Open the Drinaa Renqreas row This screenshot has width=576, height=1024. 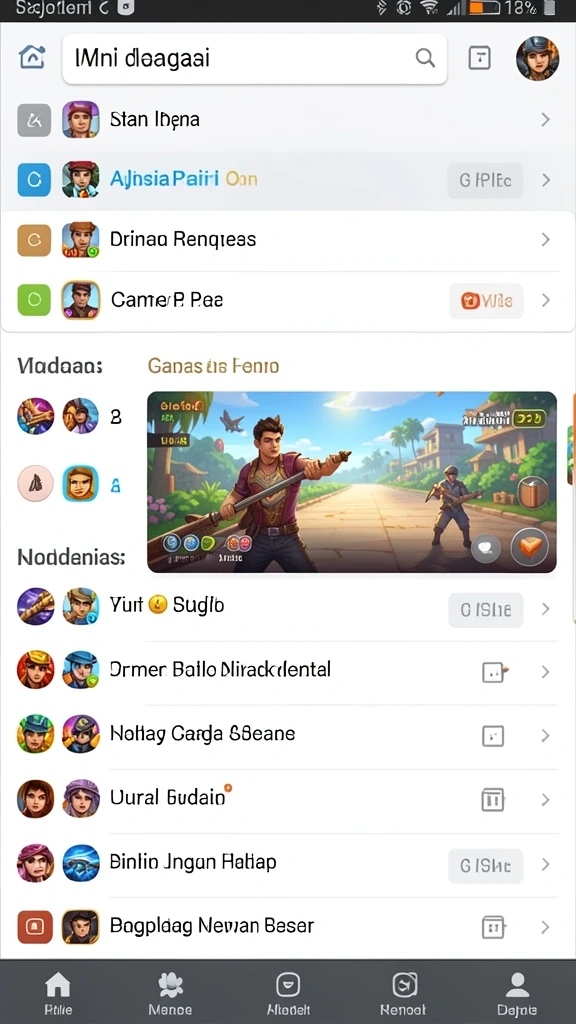click(x=288, y=240)
